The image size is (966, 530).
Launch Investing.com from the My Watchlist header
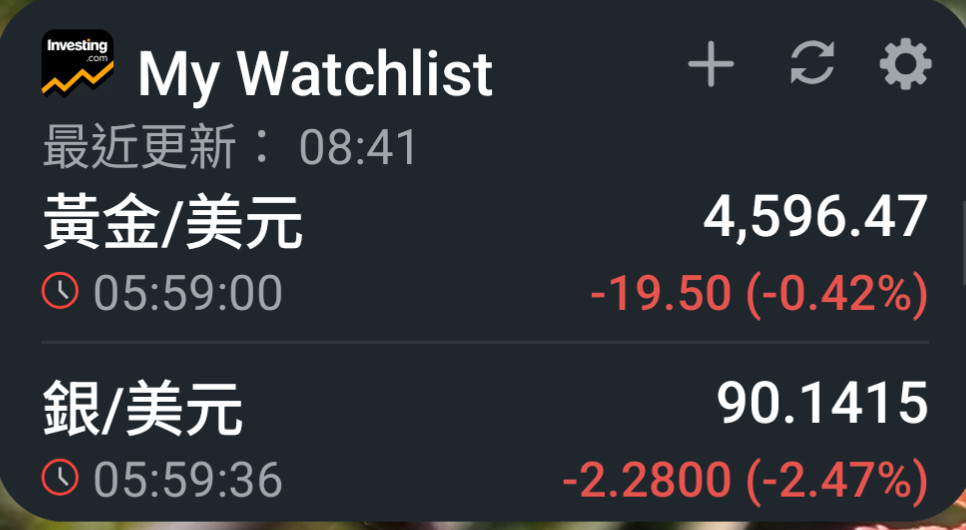pos(78,66)
